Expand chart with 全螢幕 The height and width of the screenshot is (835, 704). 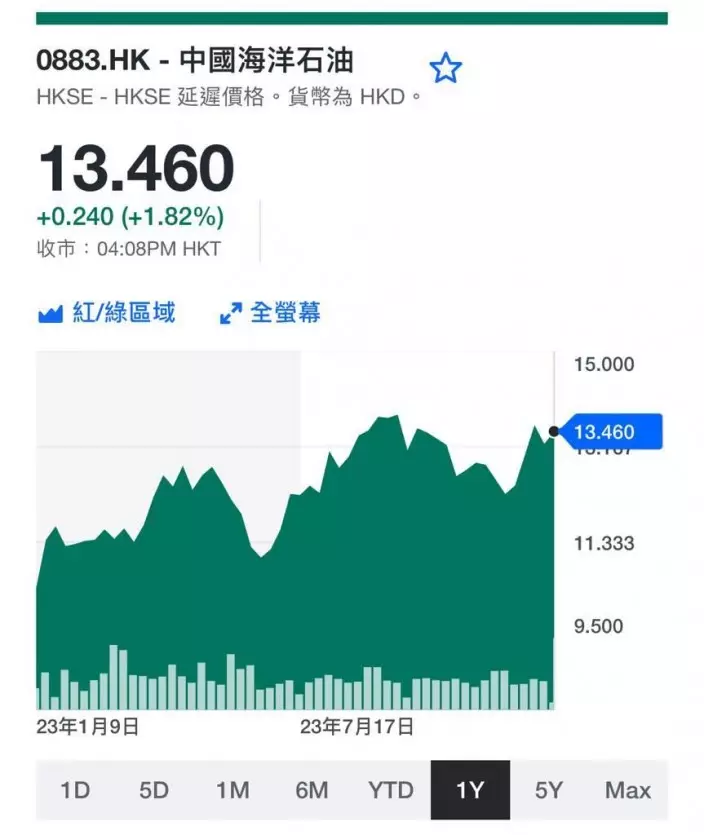tap(271, 313)
